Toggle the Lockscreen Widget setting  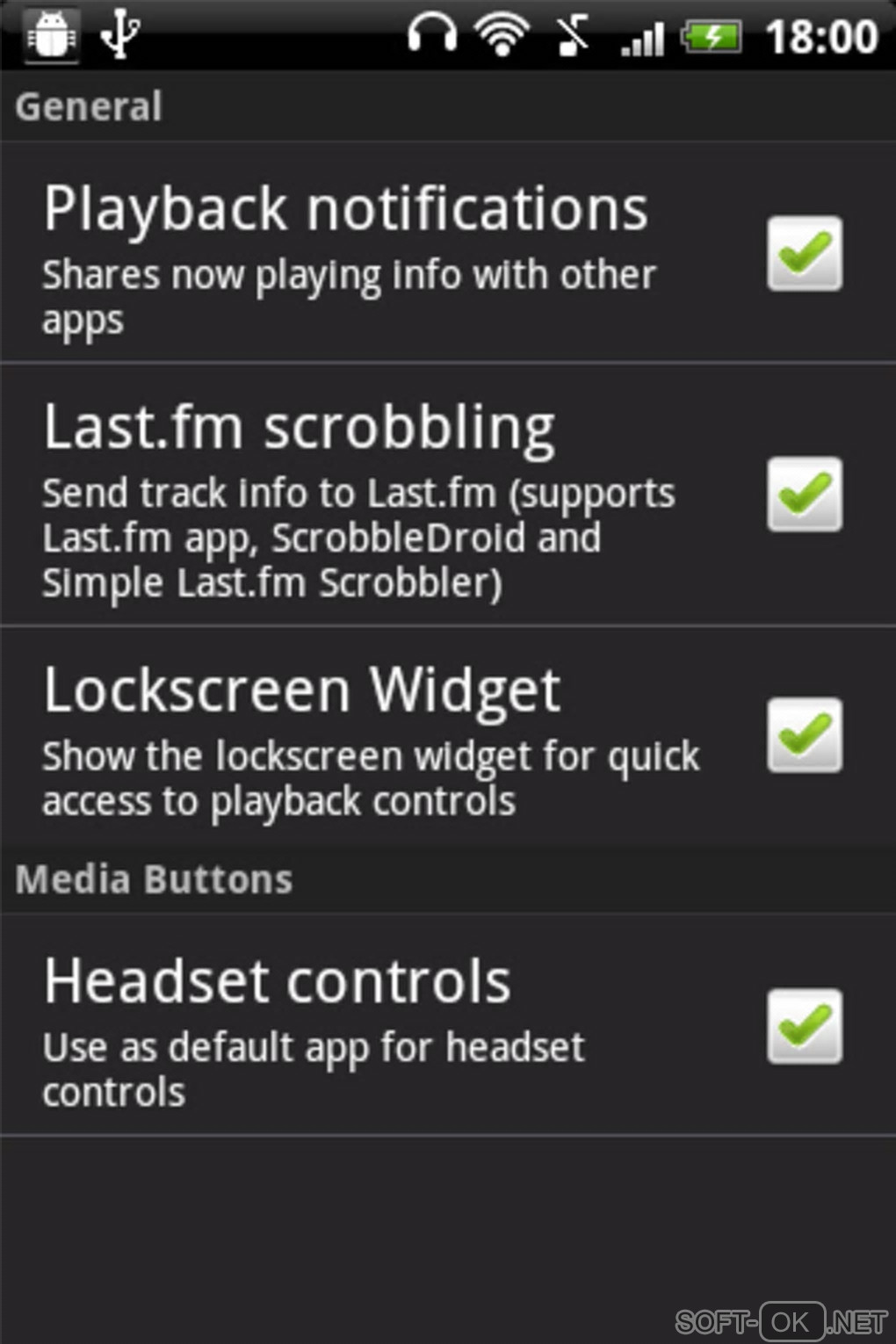click(804, 736)
